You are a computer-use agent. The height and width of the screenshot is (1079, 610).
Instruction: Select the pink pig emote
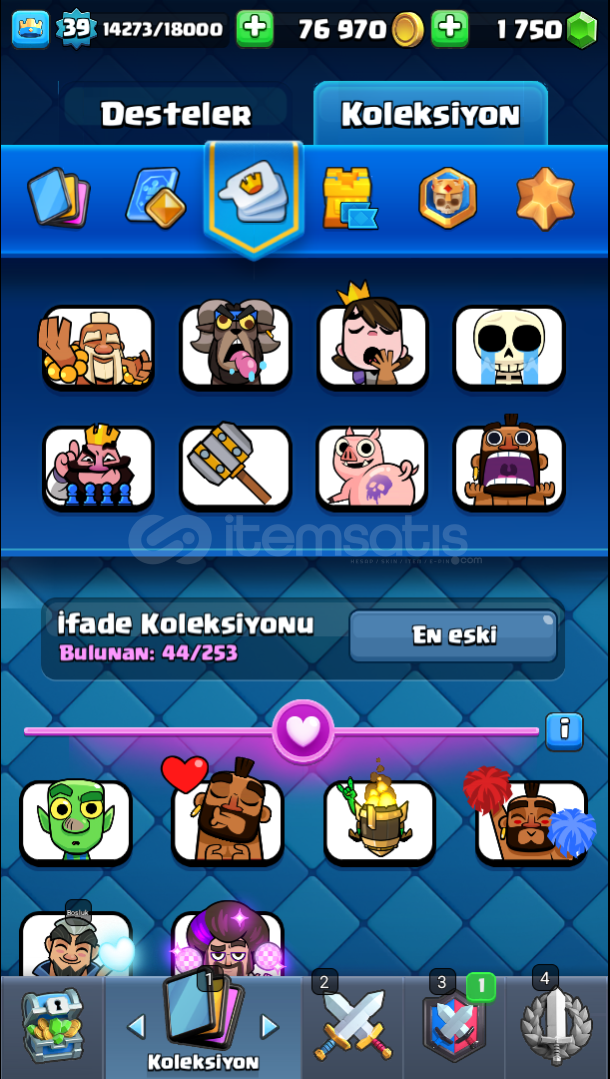click(372, 468)
